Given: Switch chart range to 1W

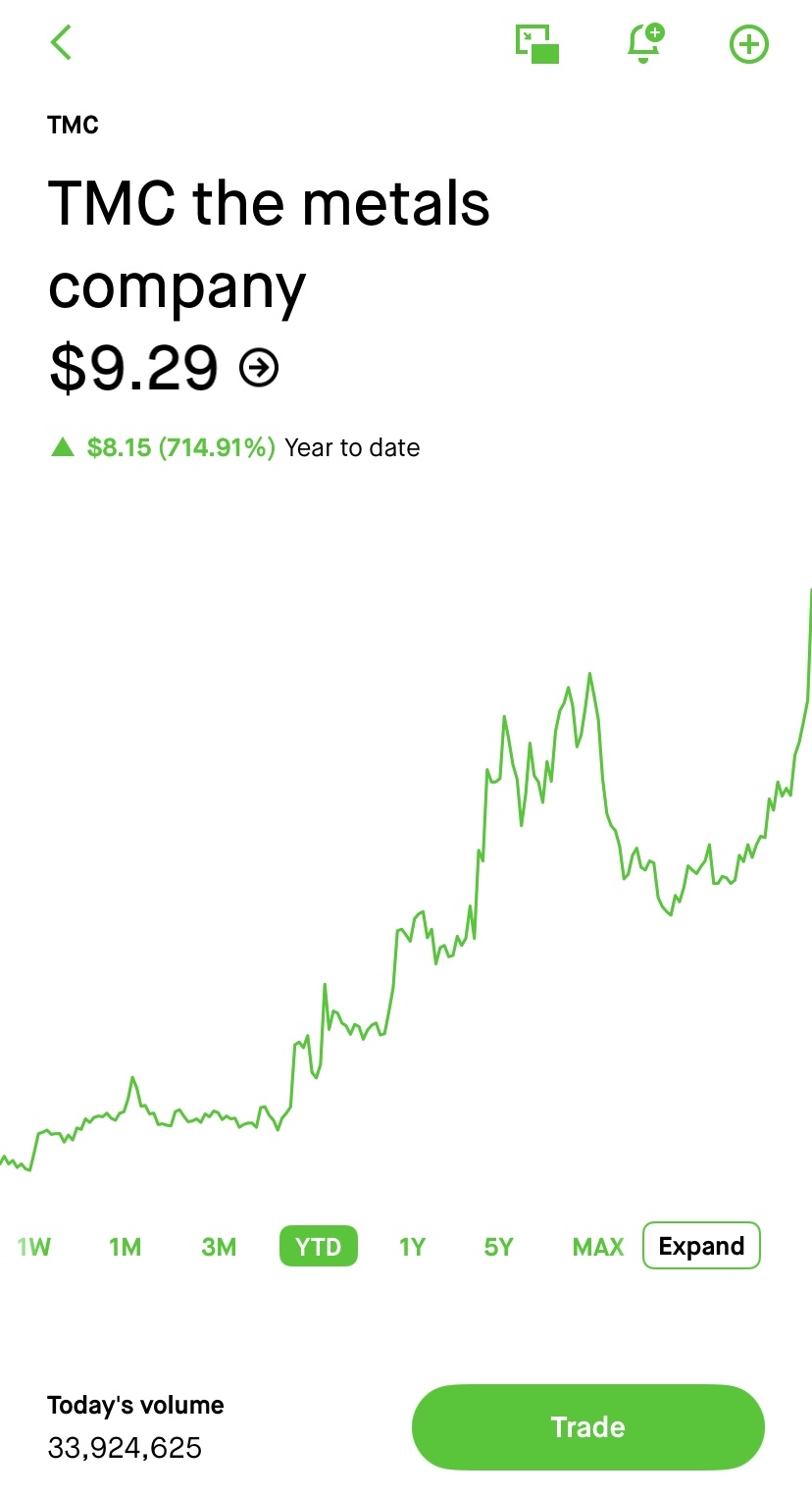Looking at the screenshot, I should pos(33,1247).
